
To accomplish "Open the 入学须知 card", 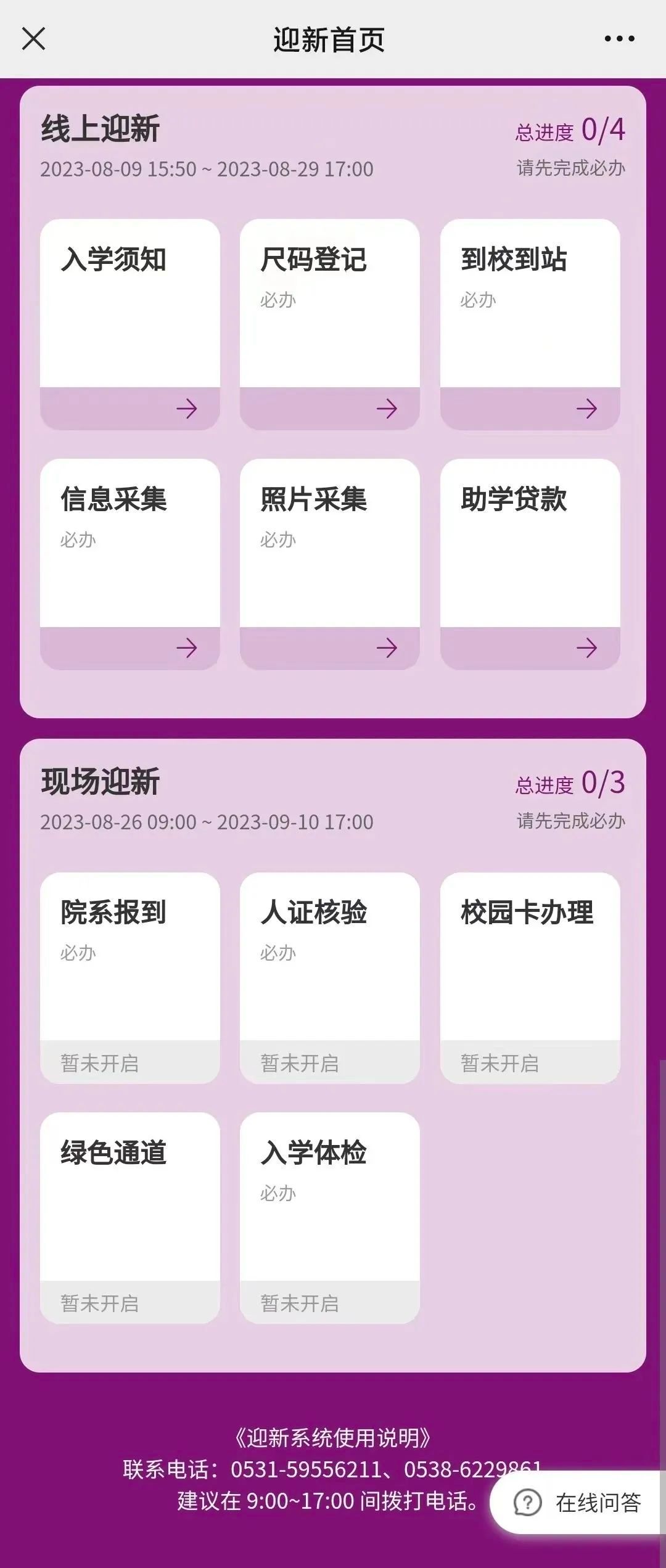I will click(x=130, y=324).
